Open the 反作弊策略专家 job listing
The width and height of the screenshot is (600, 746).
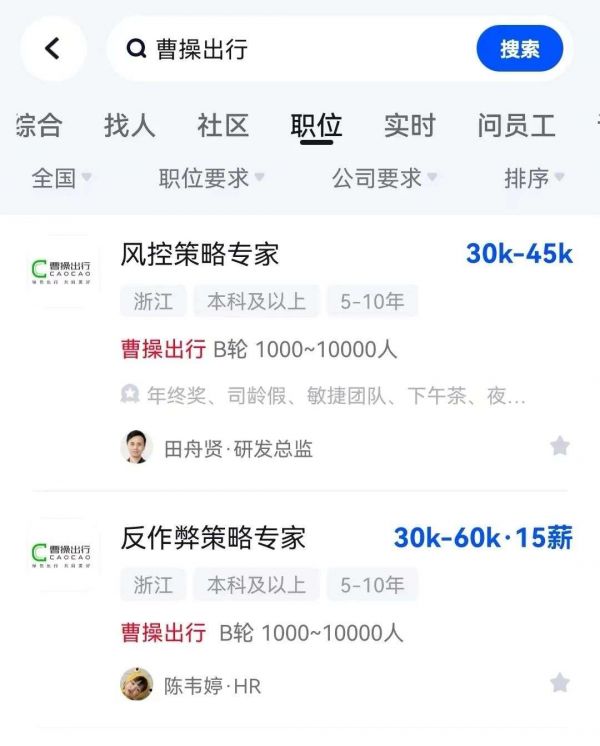click(x=212, y=538)
